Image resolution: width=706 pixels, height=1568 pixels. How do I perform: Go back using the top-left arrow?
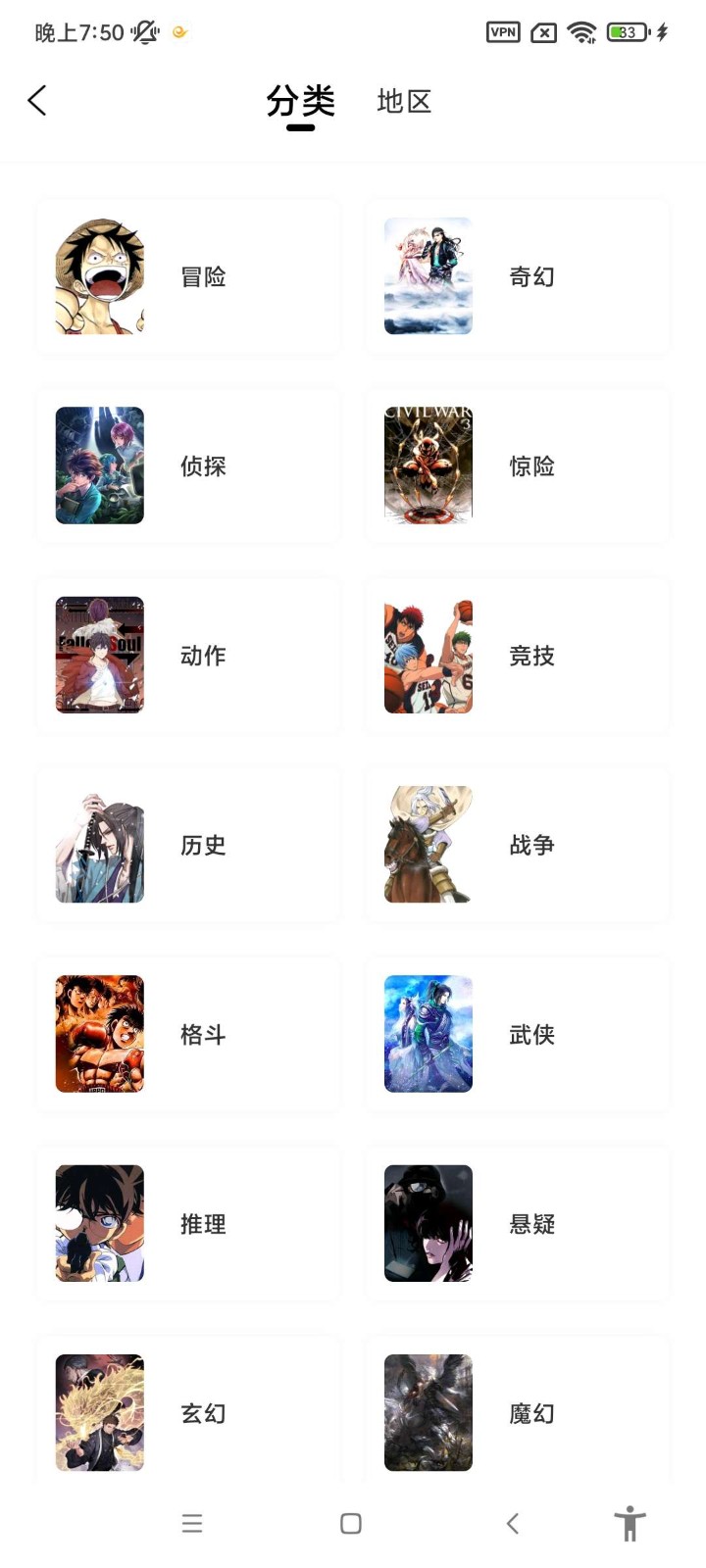[37, 100]
